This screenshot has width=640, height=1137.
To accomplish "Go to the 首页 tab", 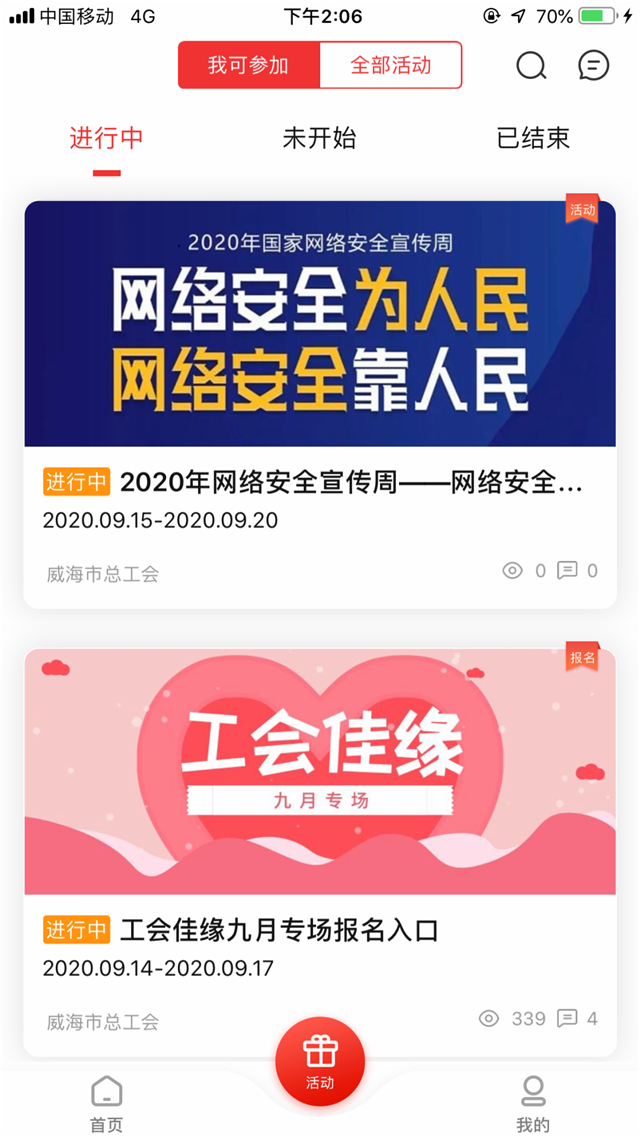I will (106, 1103).
